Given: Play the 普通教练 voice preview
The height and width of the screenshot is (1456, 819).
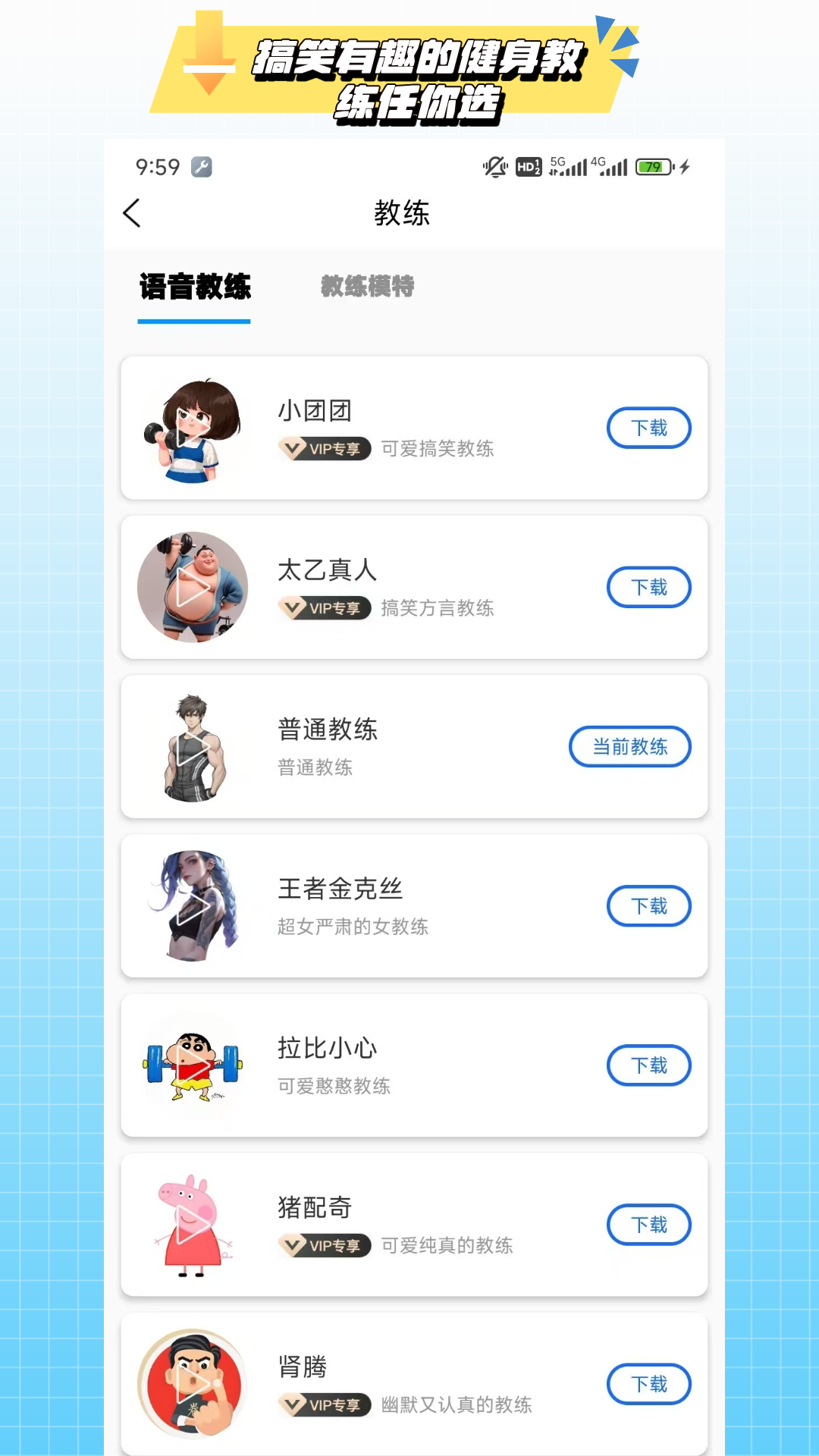Looking at the screenshot, I should click(x=193, y=746).
